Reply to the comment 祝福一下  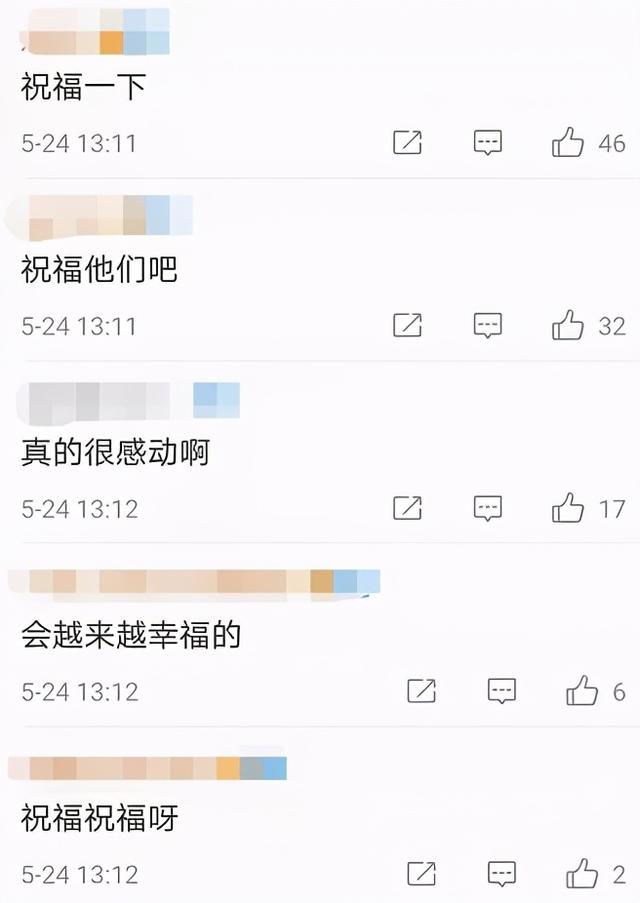point(487,142)
